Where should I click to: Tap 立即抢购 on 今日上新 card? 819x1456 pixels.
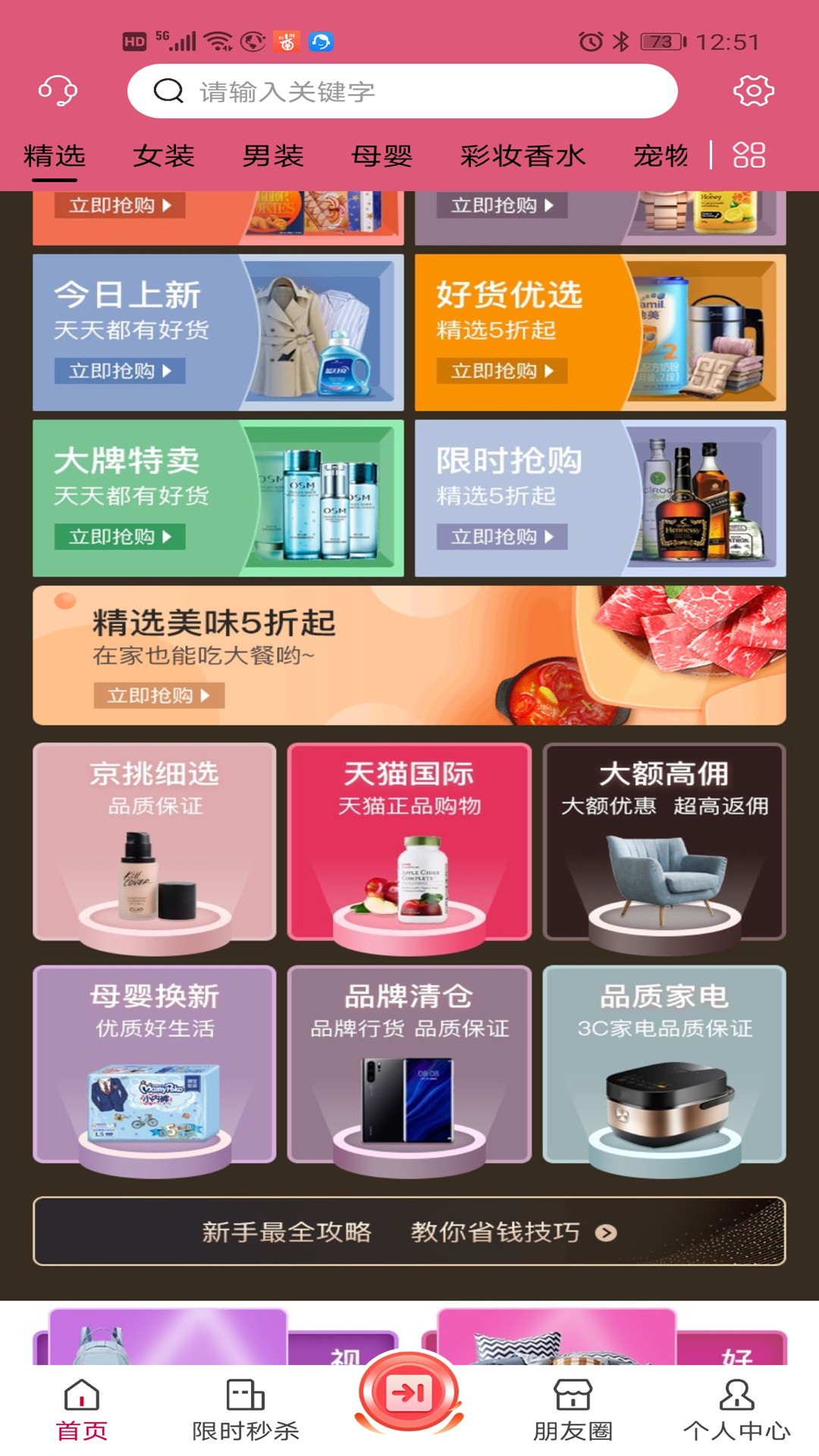pos(119,371)
